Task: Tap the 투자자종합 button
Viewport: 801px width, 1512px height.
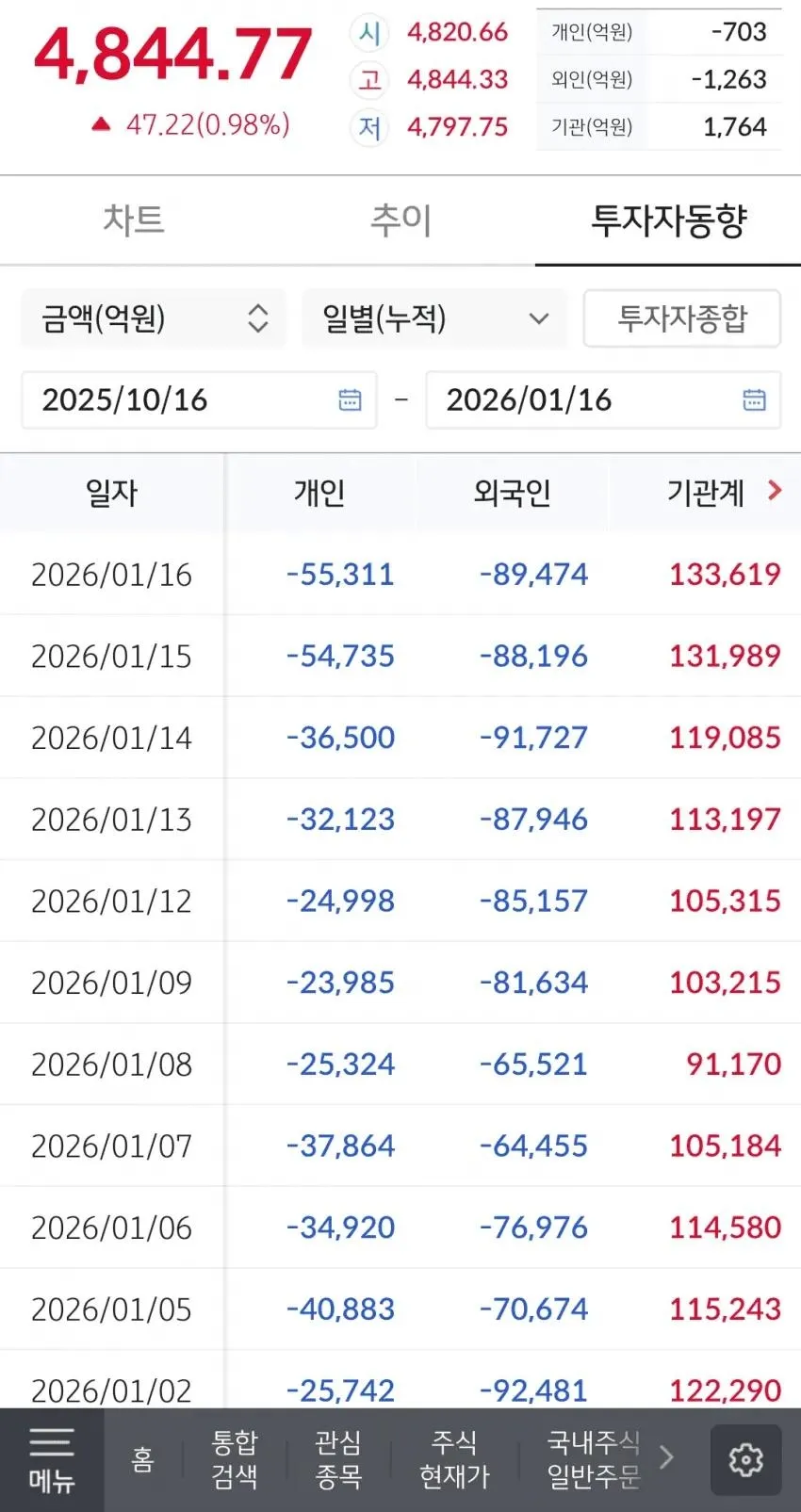Action: (681, 318)
